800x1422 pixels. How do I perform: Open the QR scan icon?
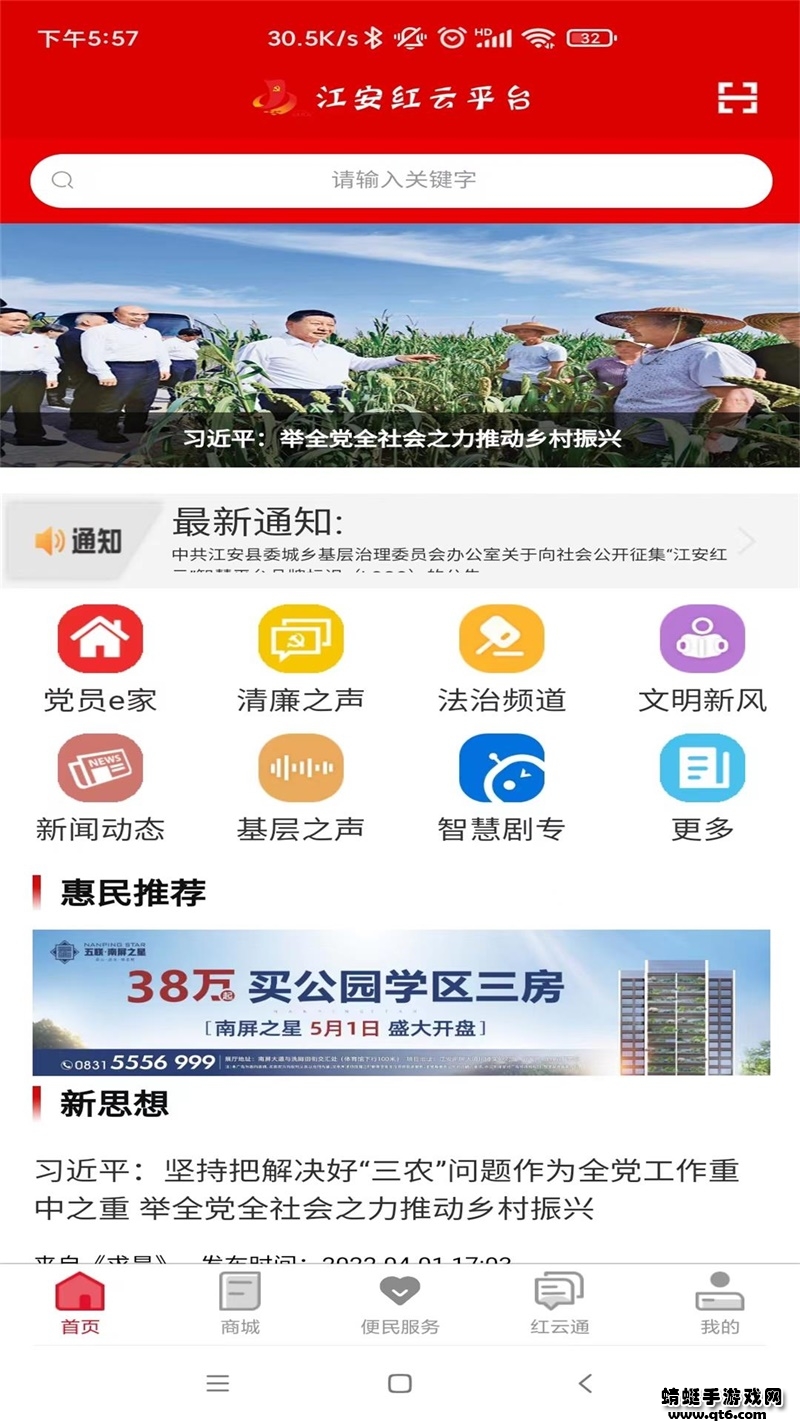coord(737,97)
